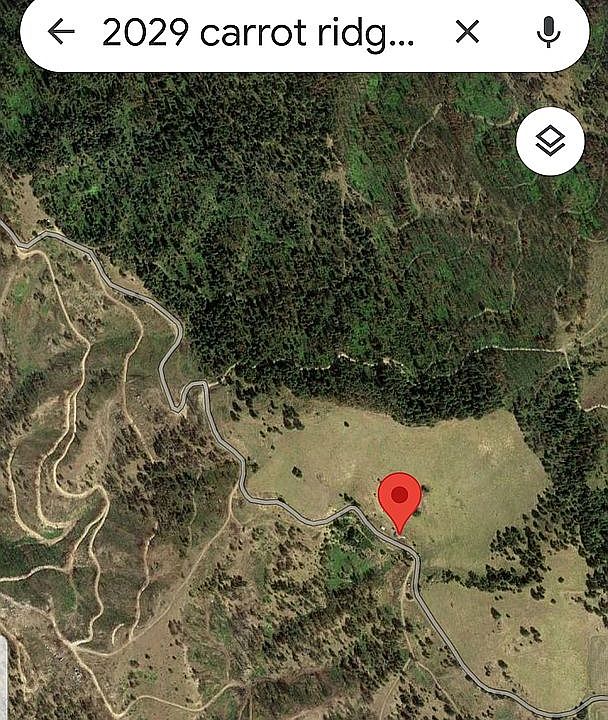Go back using the arrow in search bar
The height and width of the screenshot is (720, 608).
61,32
